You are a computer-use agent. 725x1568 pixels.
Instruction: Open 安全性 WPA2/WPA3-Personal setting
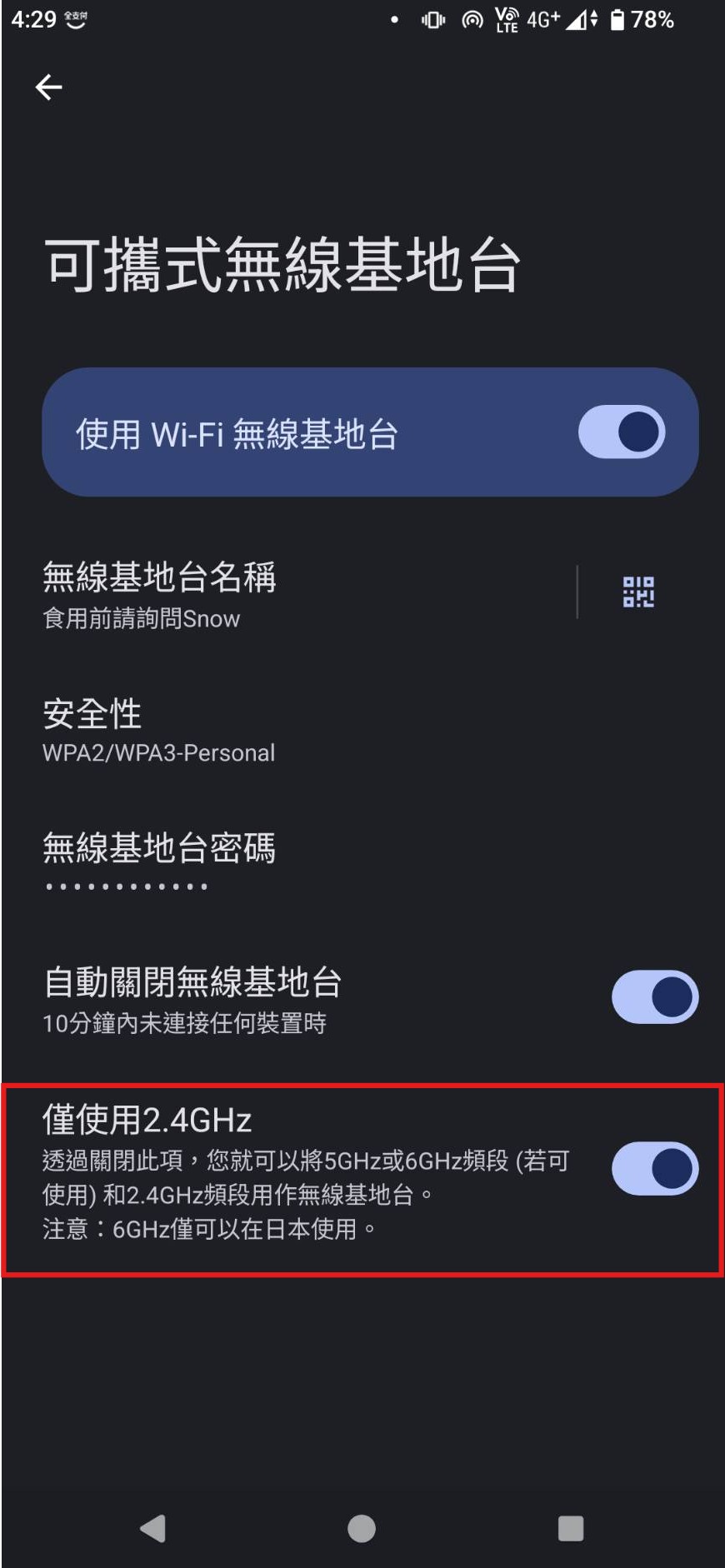(158, 731)
